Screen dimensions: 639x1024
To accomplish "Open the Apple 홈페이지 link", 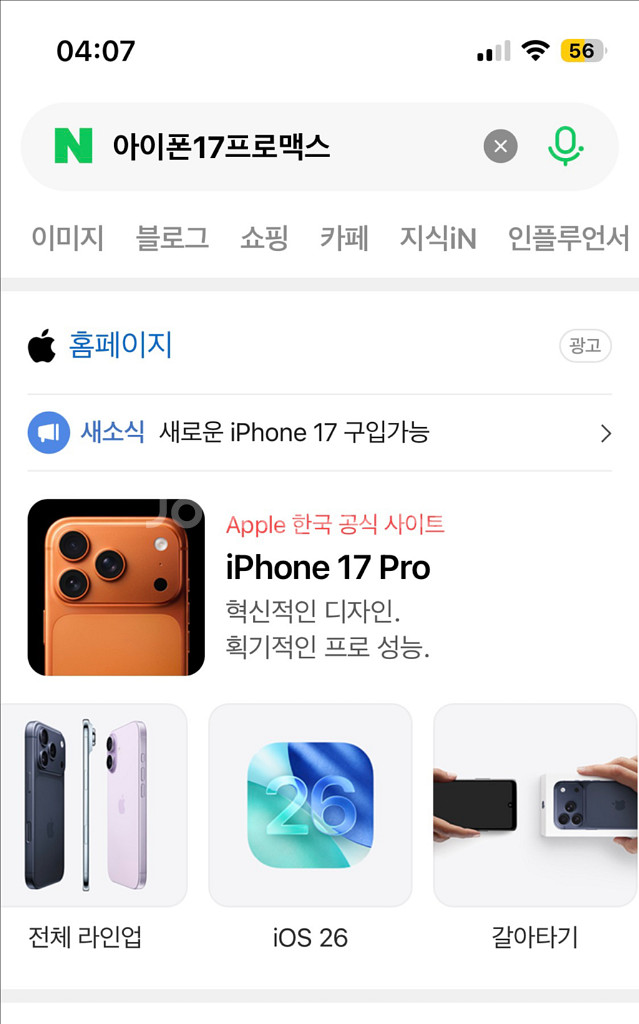I will click(x=120, y=345).
